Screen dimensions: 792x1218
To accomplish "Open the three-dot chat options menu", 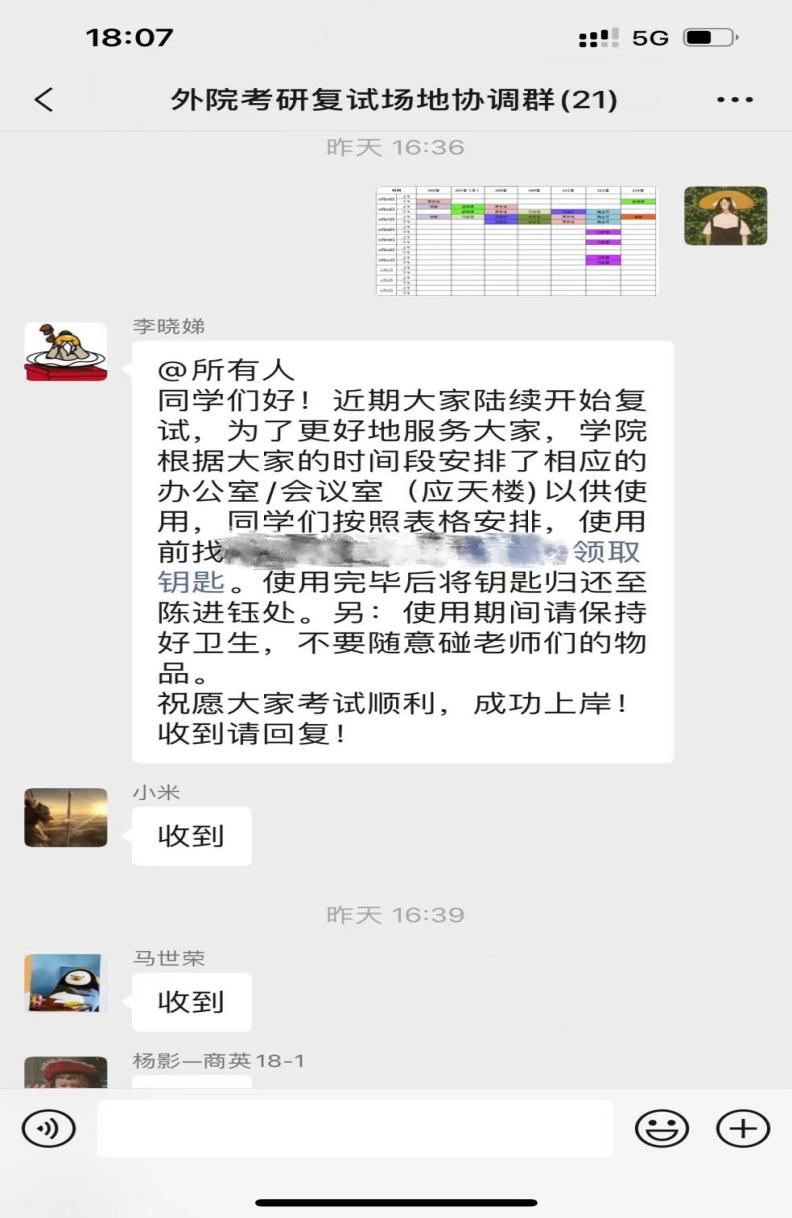I will click(x=735, y=100).
